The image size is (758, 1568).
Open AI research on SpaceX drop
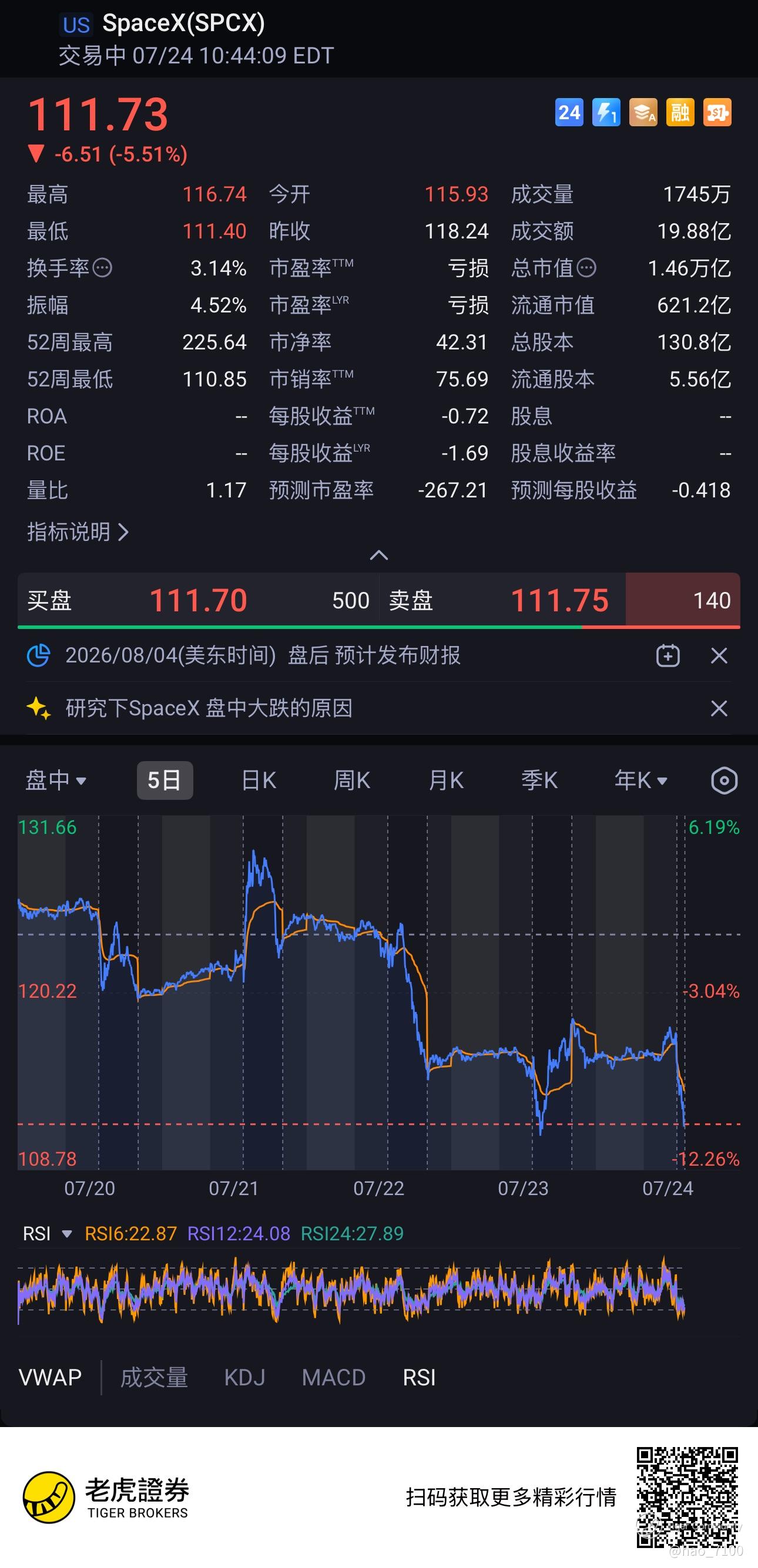[x=209, y=708]
